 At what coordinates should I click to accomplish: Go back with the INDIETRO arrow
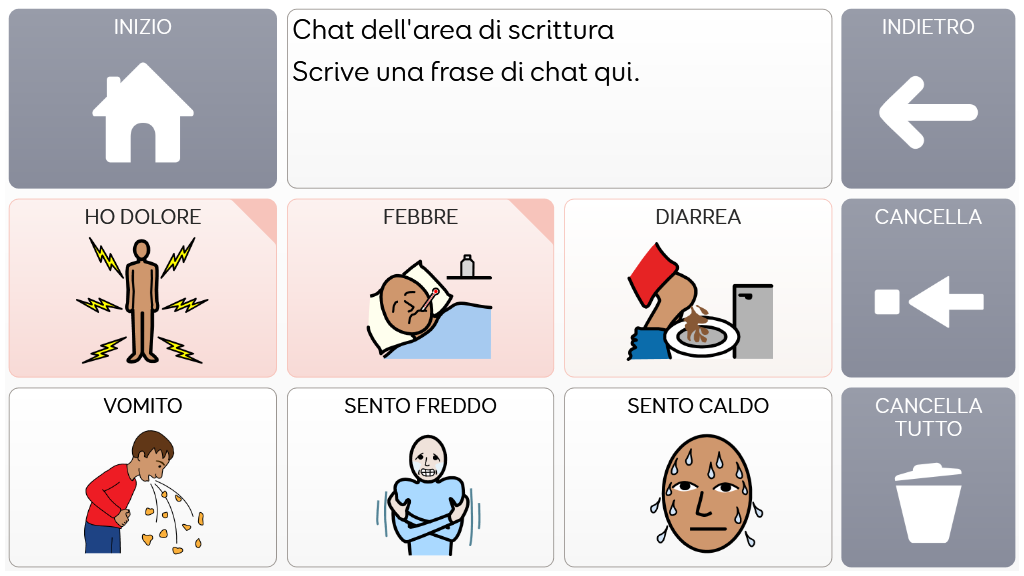pos(928,99)
